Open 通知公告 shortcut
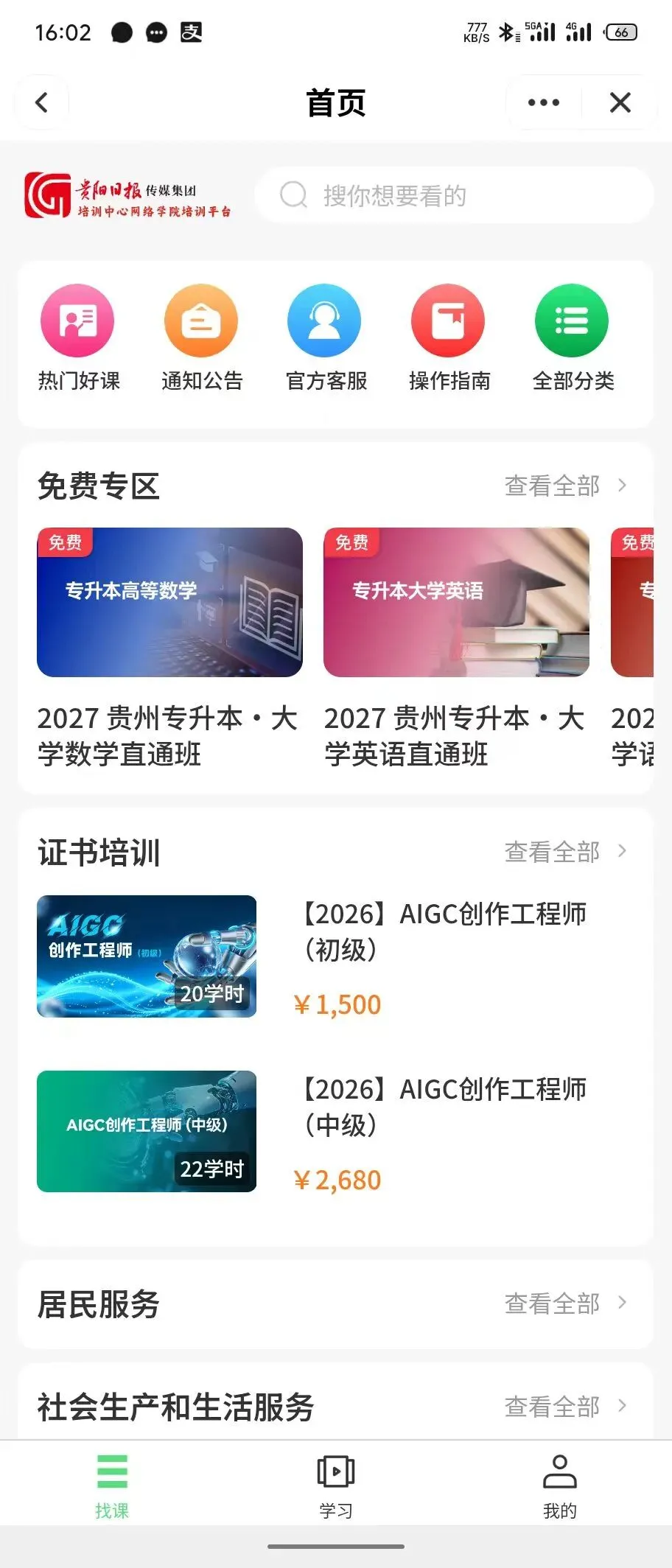Image resolution: width=672 pixels, height=1568 pixels. pos(202,337)
